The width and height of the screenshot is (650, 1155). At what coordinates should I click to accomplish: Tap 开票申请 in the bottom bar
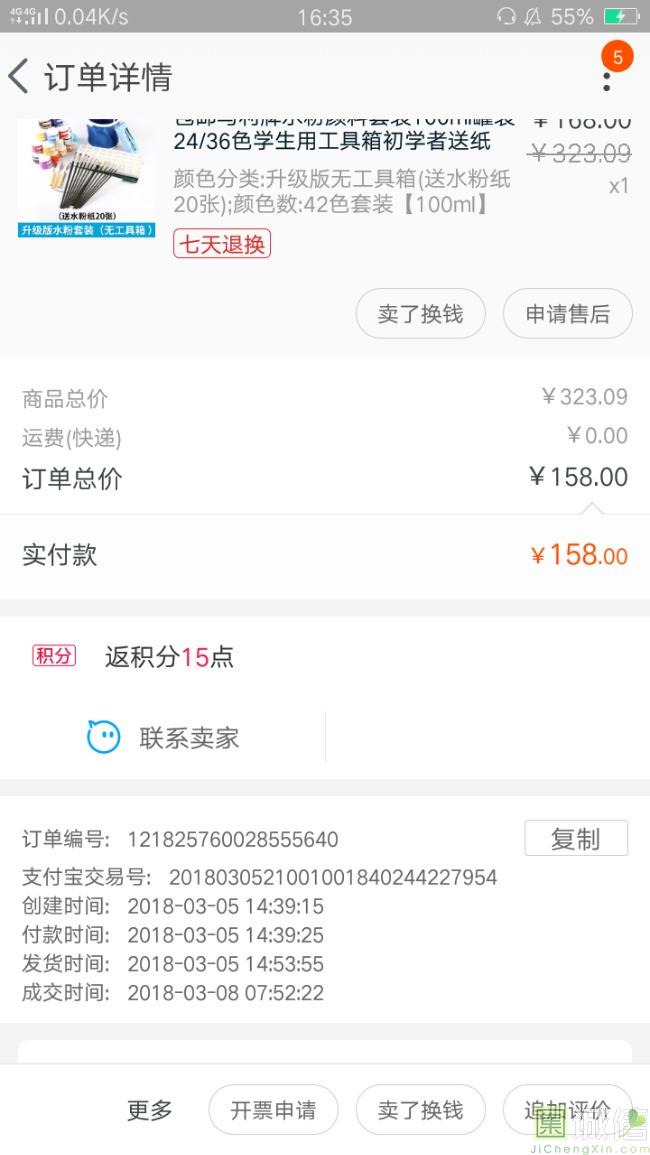[273, 1109]
